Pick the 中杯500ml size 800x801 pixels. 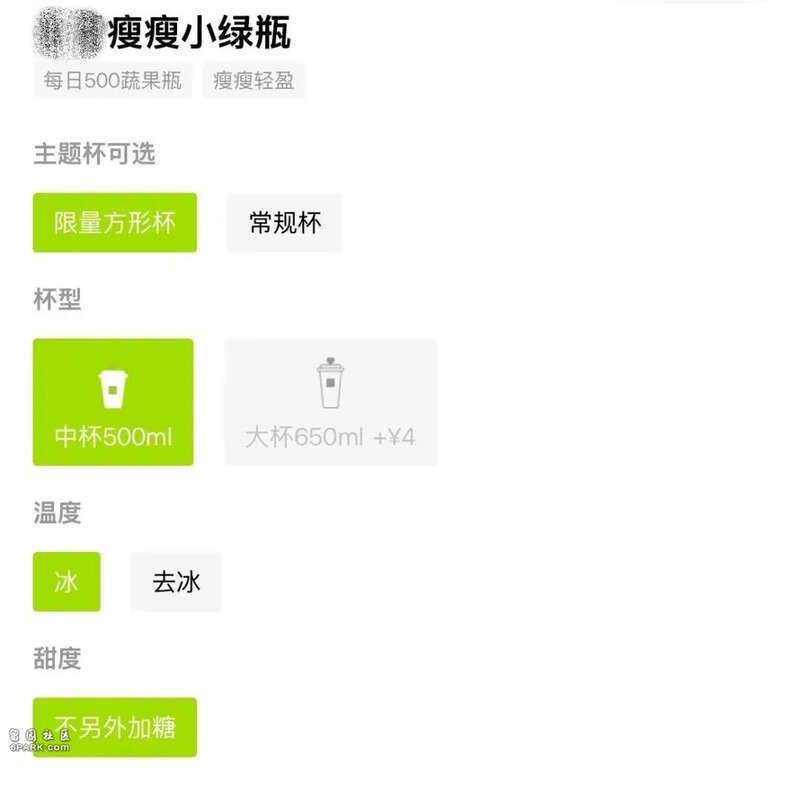click(113, 402)
